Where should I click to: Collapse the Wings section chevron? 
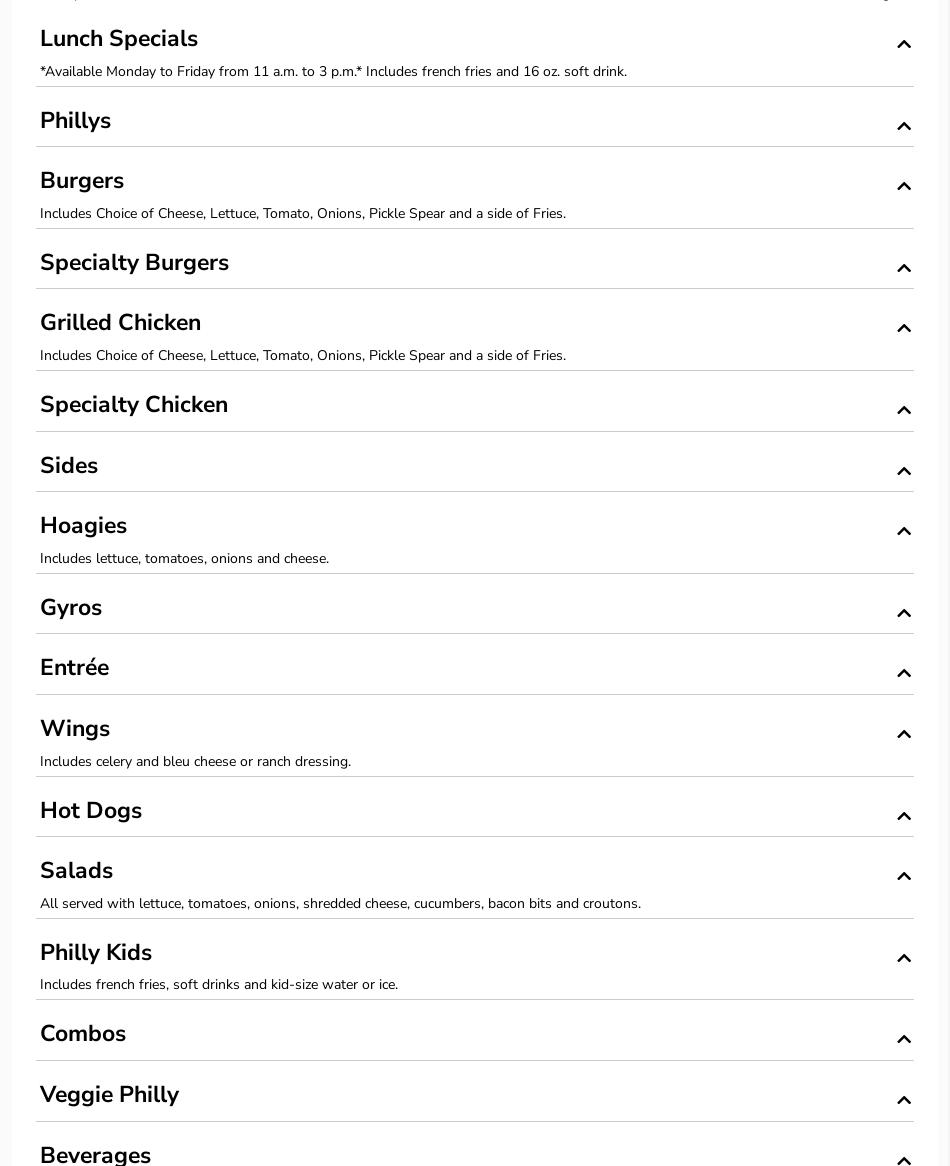coord(904,734)
